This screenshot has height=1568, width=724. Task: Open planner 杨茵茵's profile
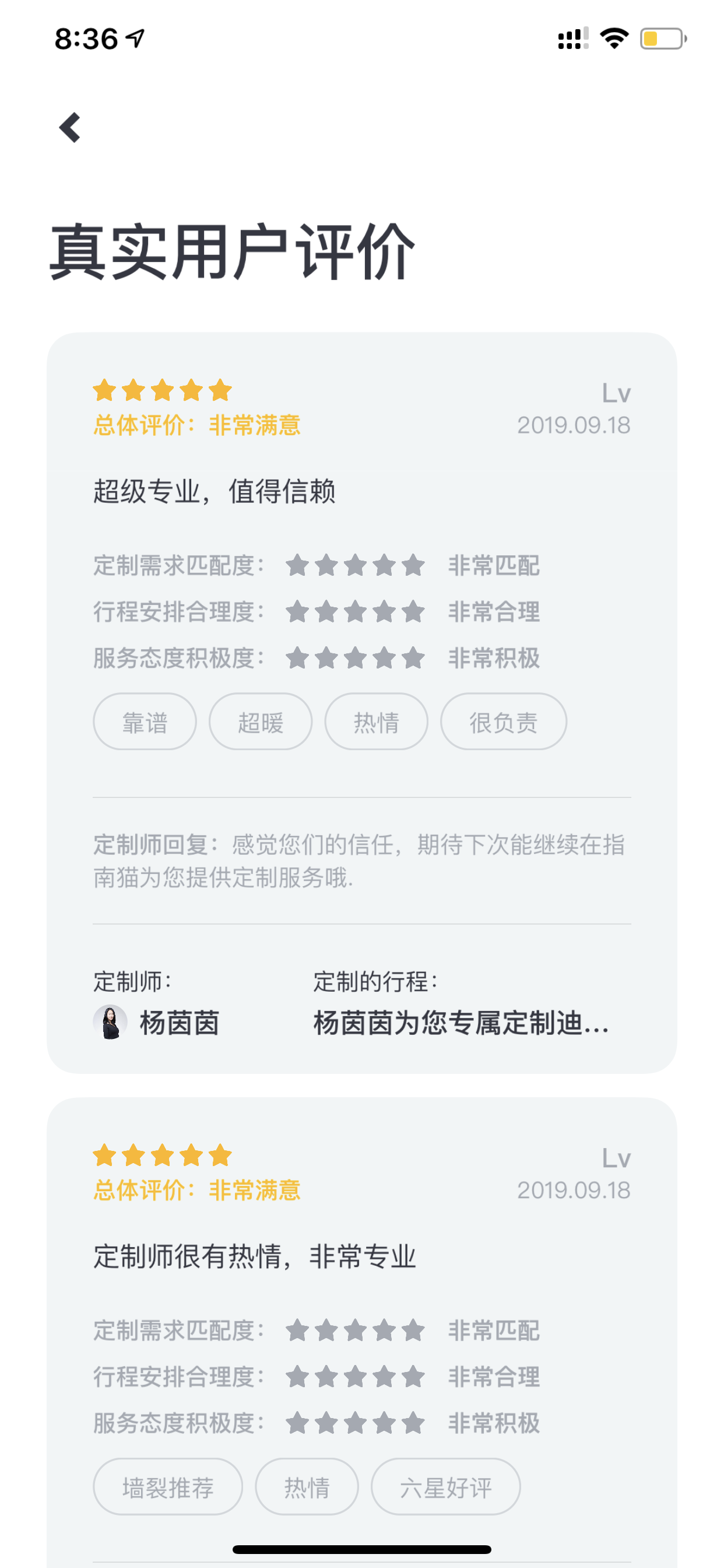pyautogui.click(x=156, y=1022)
